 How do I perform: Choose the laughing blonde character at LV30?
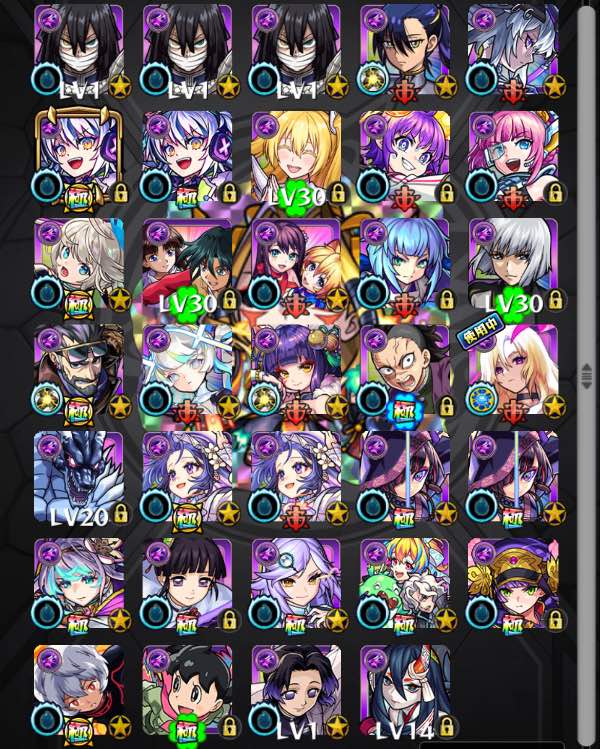[296, 157]
